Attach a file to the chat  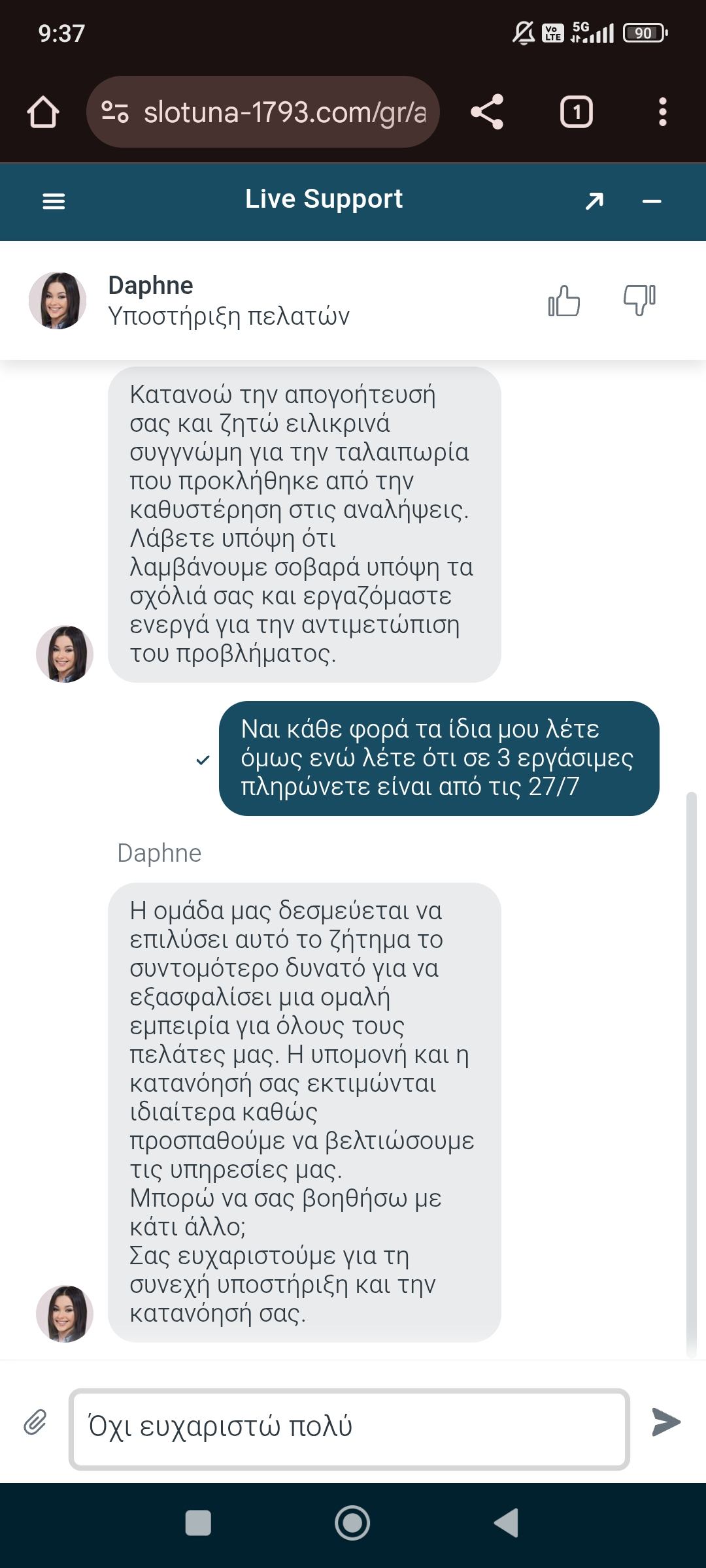click(35, 1422)
